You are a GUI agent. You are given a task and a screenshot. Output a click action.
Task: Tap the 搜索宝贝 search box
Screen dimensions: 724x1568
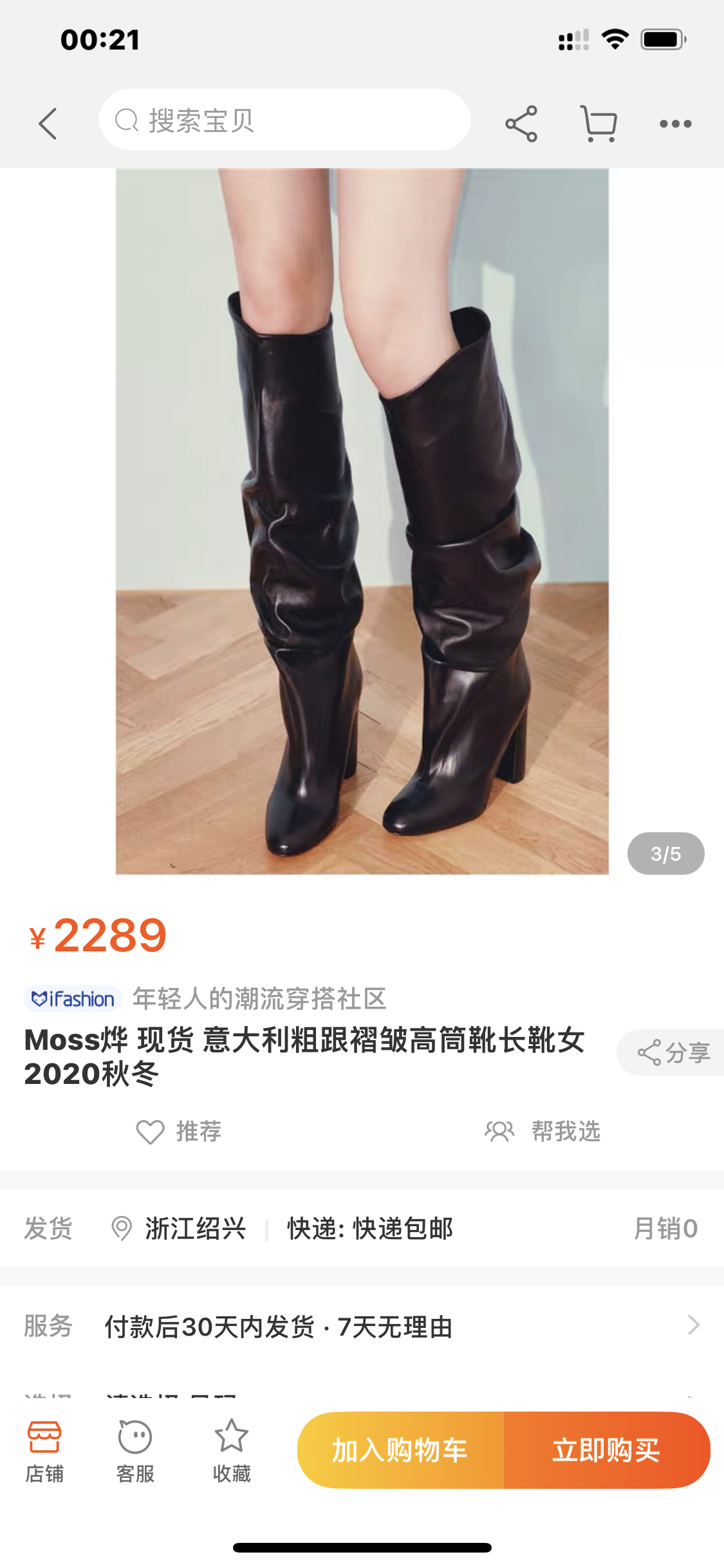coord(284,120)
